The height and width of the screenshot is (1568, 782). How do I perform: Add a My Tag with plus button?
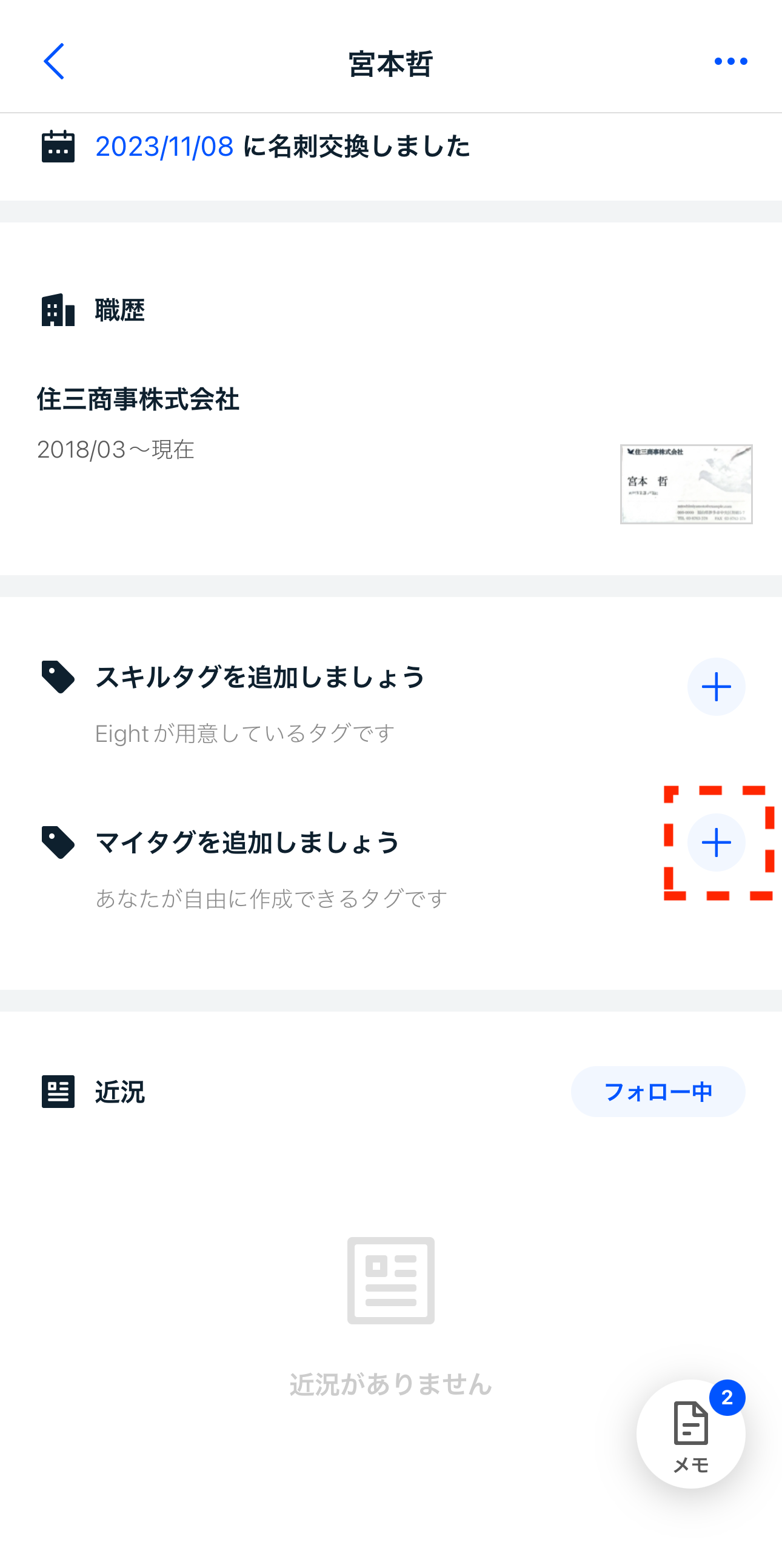click(x=716, y=842)
